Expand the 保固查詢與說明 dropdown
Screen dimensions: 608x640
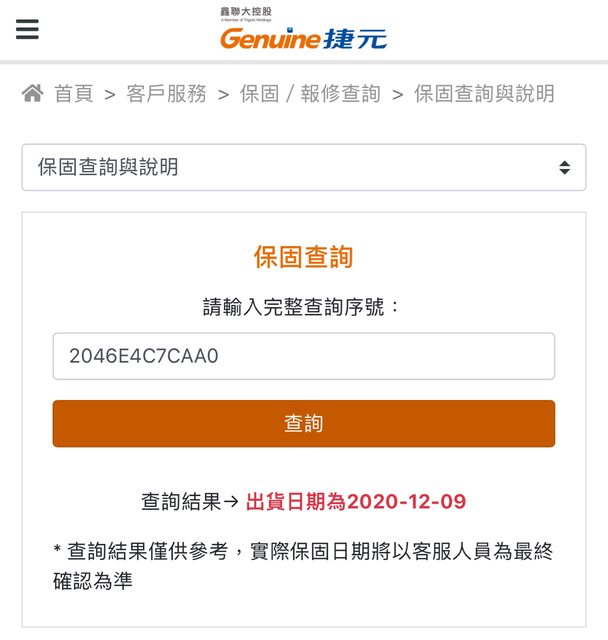point(303,167)
